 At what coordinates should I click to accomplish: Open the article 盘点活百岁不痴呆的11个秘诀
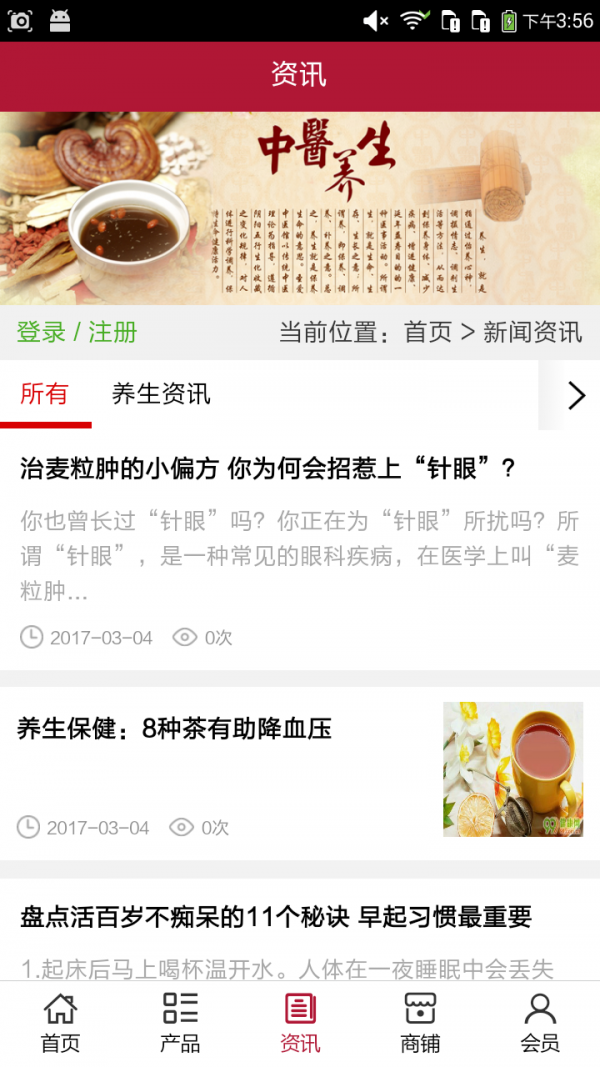point(276,917)
